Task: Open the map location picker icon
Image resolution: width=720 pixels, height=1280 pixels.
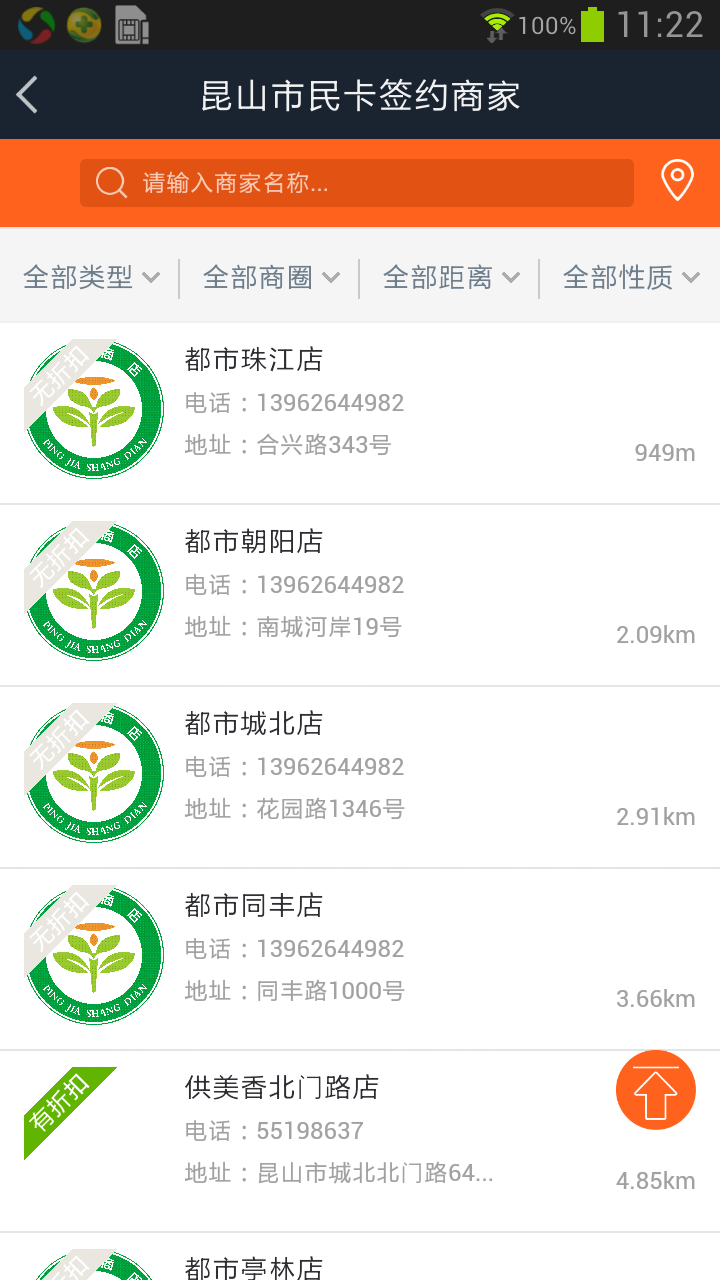Action: click(678, 180)
